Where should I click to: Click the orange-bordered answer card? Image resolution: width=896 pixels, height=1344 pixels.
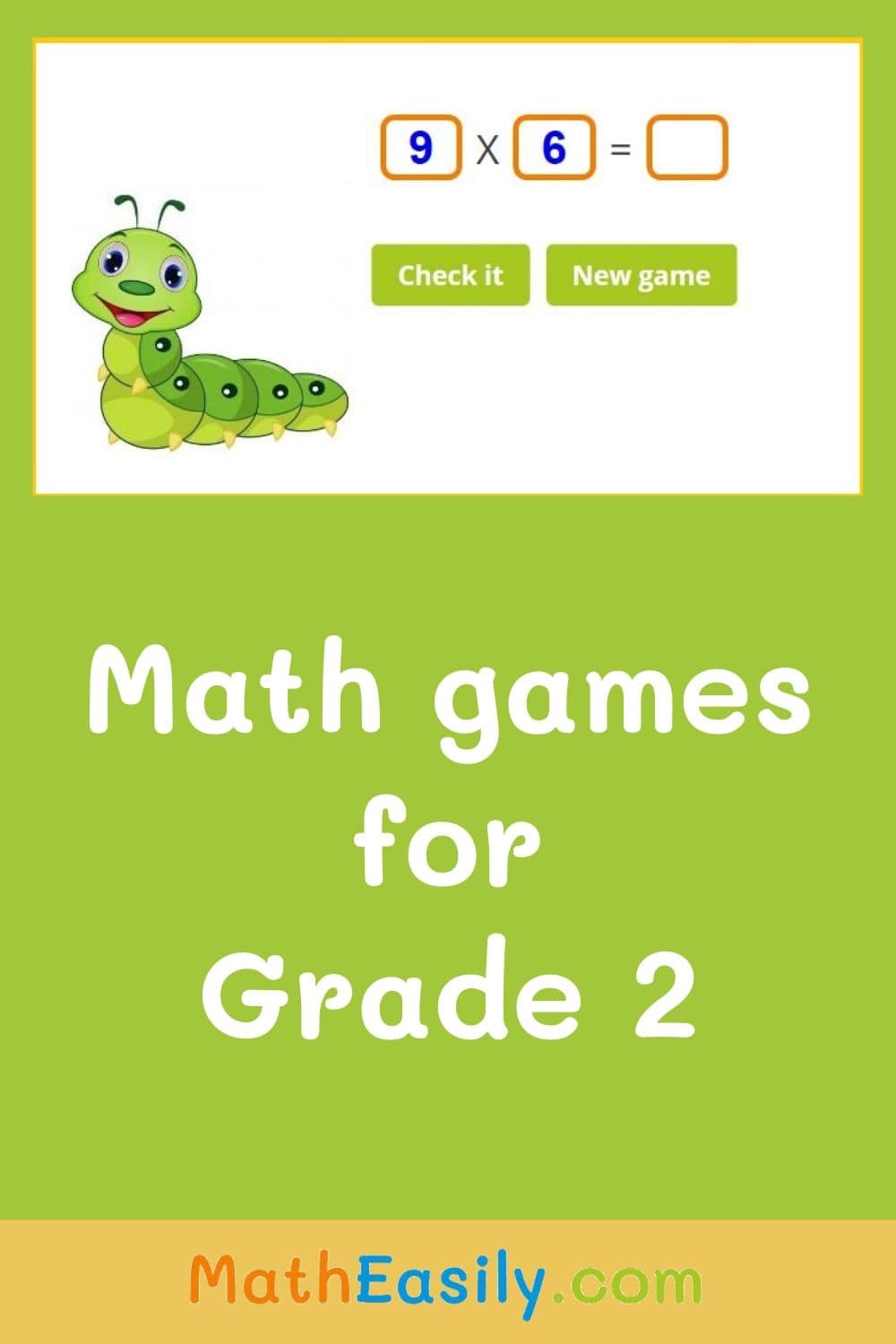688,146
